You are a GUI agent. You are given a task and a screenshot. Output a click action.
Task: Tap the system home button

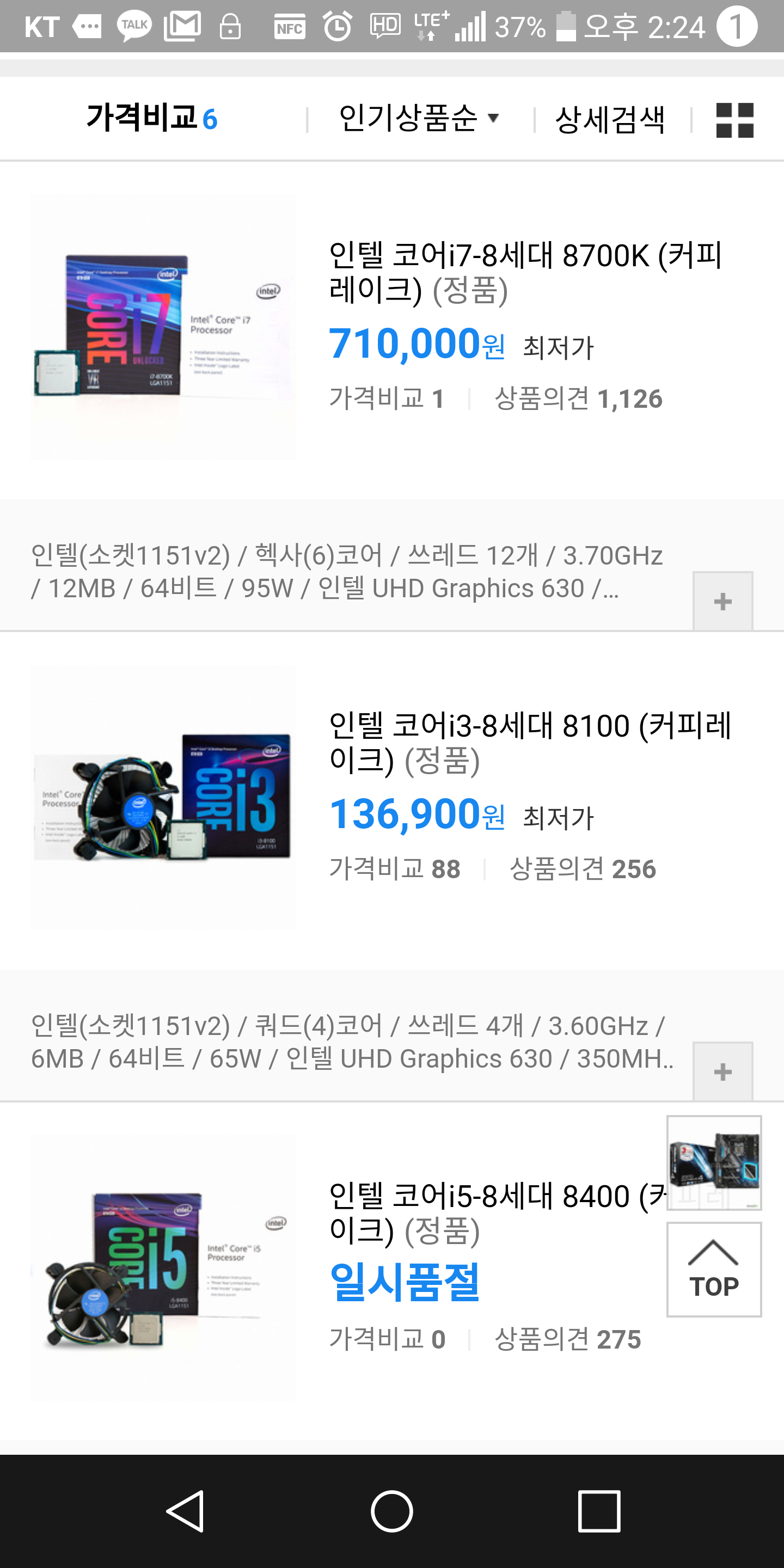click(x=392, y=1511)
